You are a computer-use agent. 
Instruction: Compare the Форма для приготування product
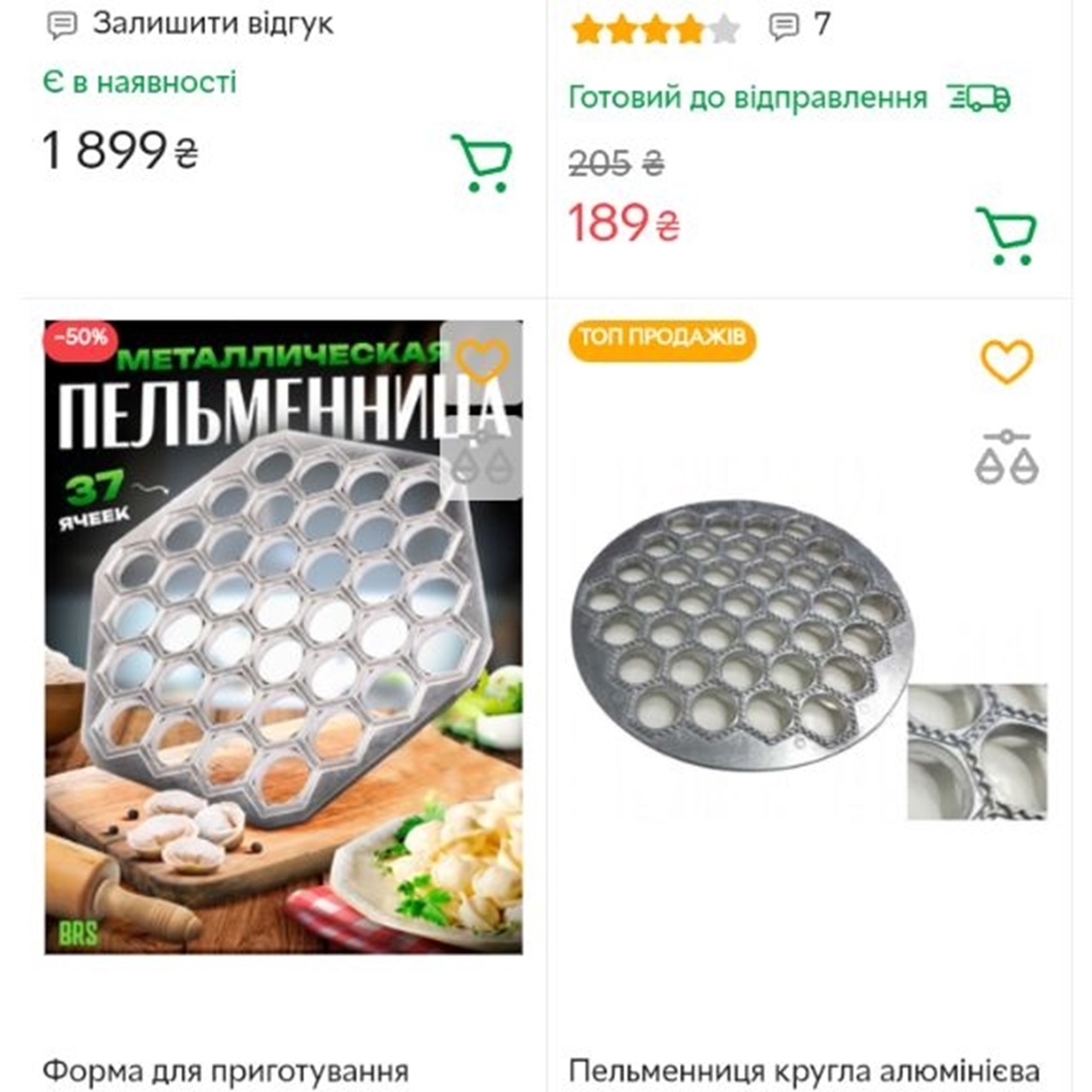[482, 462]
